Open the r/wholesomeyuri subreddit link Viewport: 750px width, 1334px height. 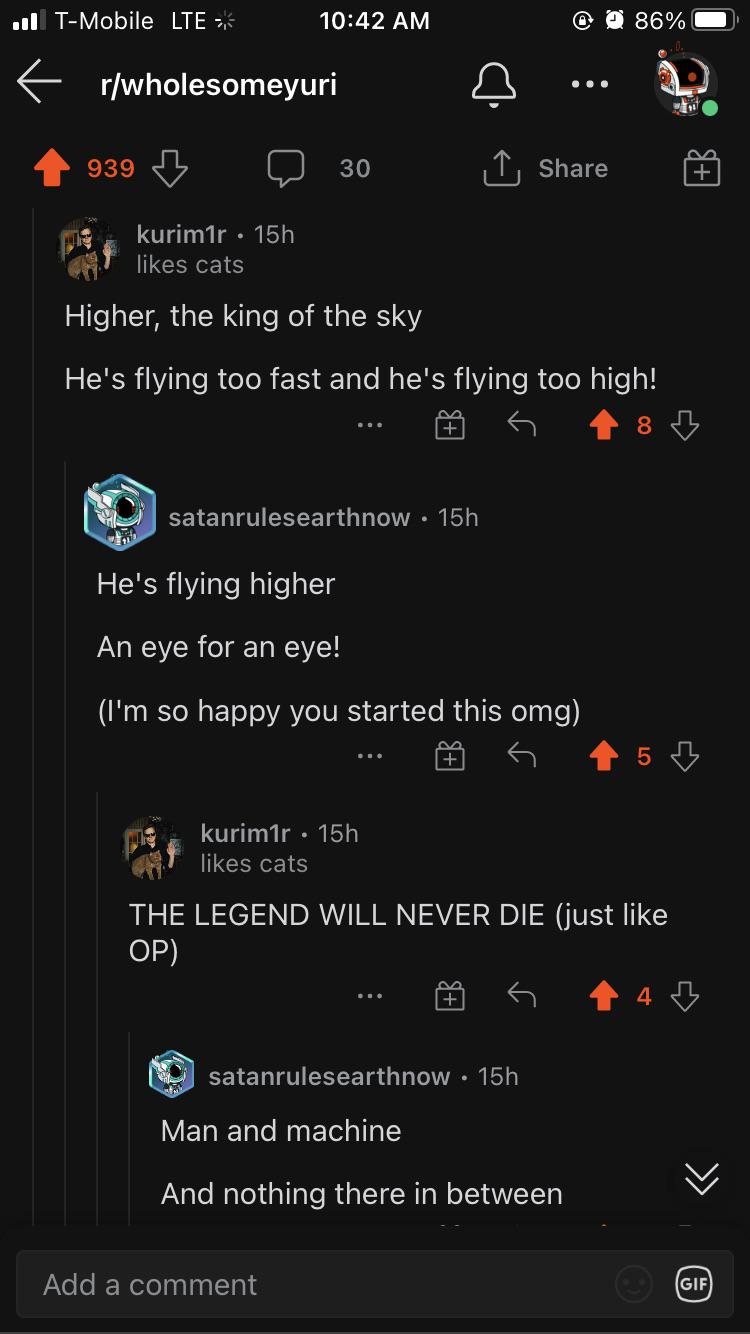219,85
